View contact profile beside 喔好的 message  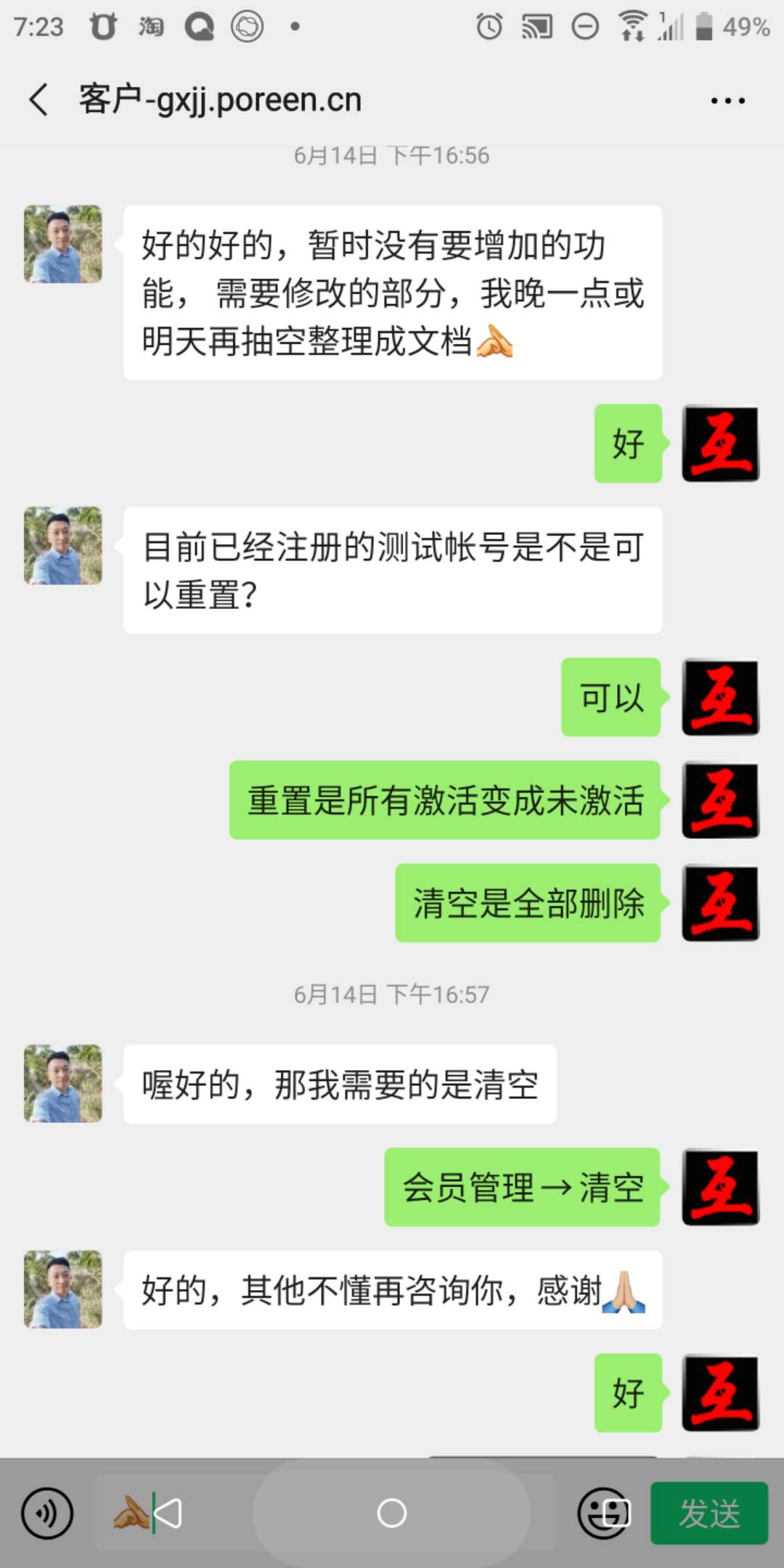click(x=63, y=1084)
